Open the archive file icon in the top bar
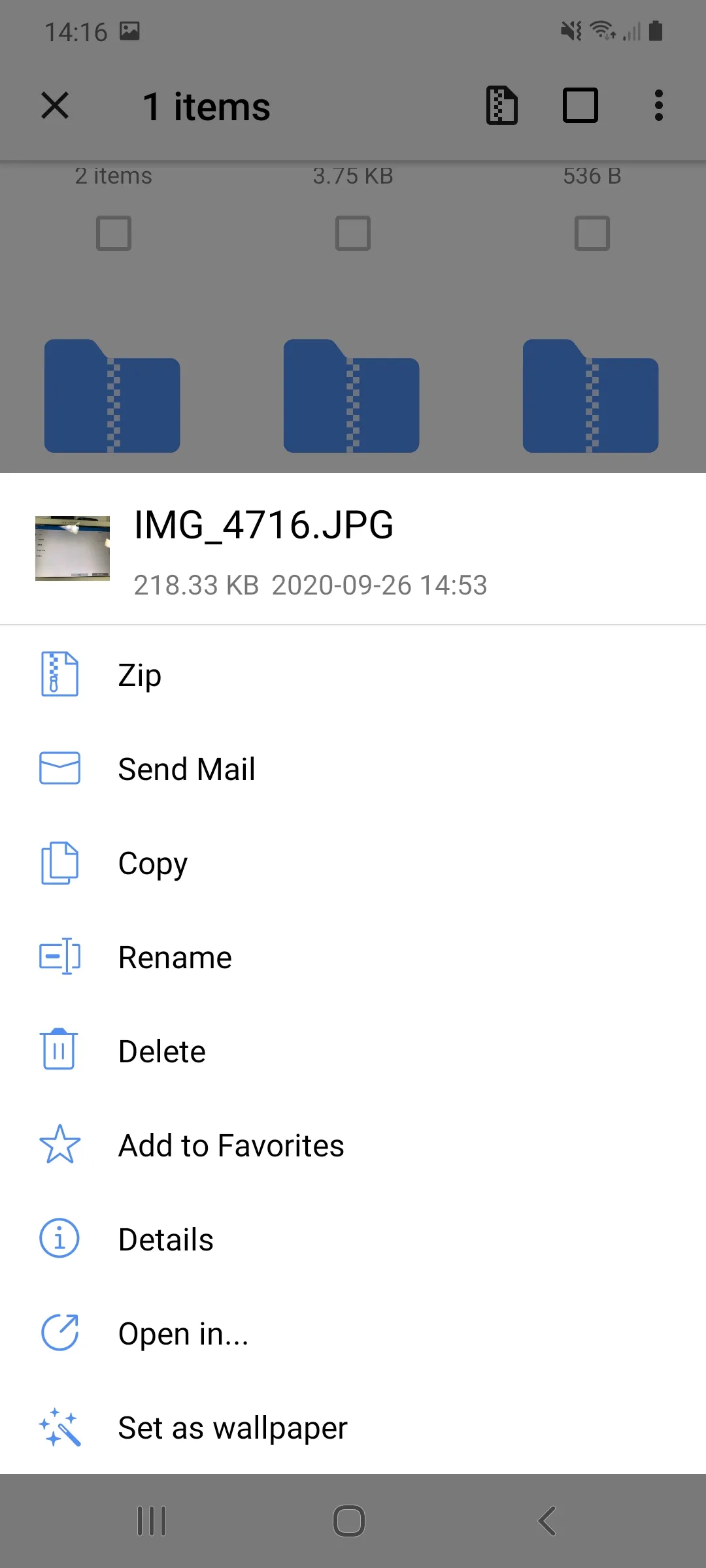This screenshot has height=1568, width=706. pyautogui.click(x=502, y=105)
